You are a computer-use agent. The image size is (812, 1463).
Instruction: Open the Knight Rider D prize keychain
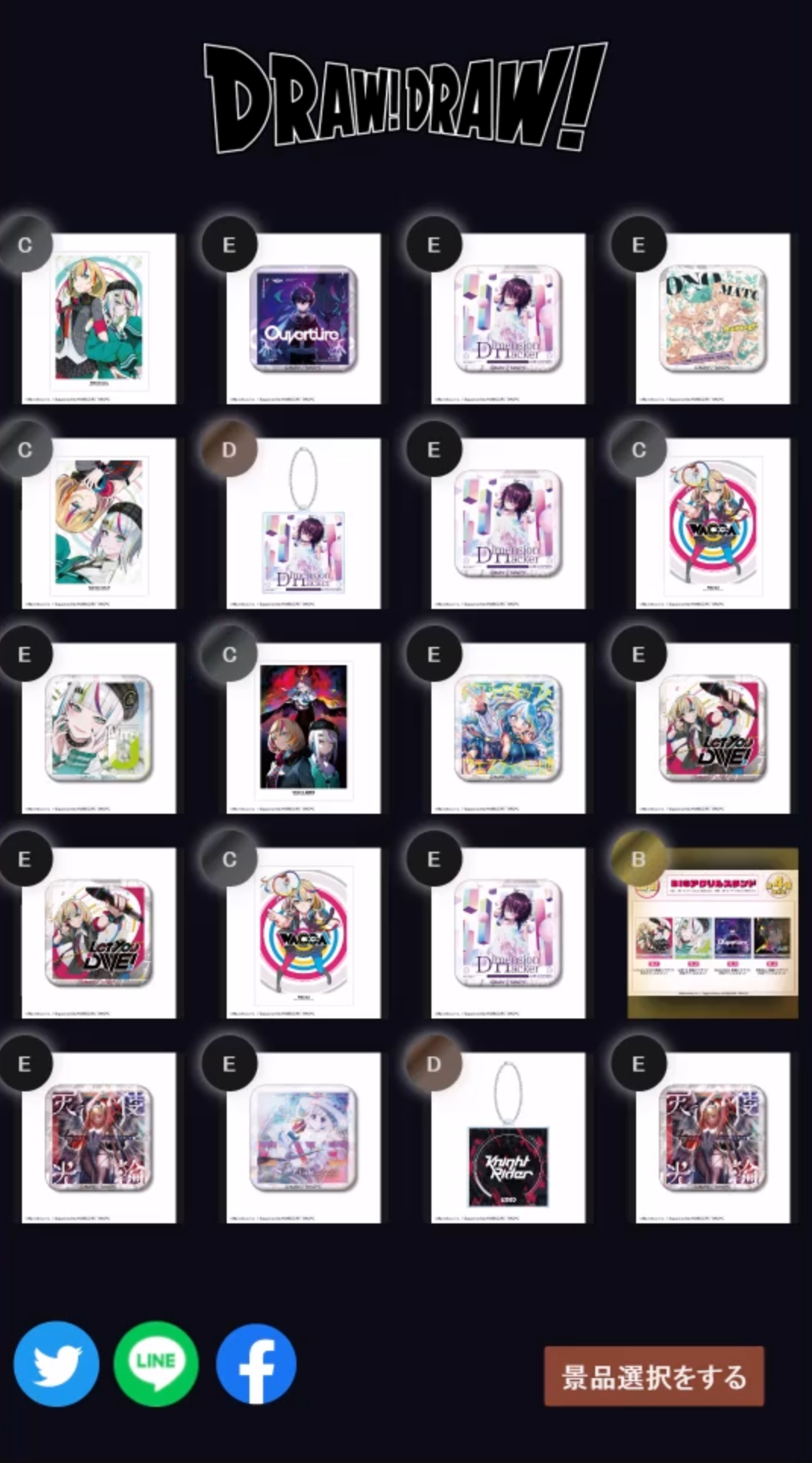click(508, 1138)
